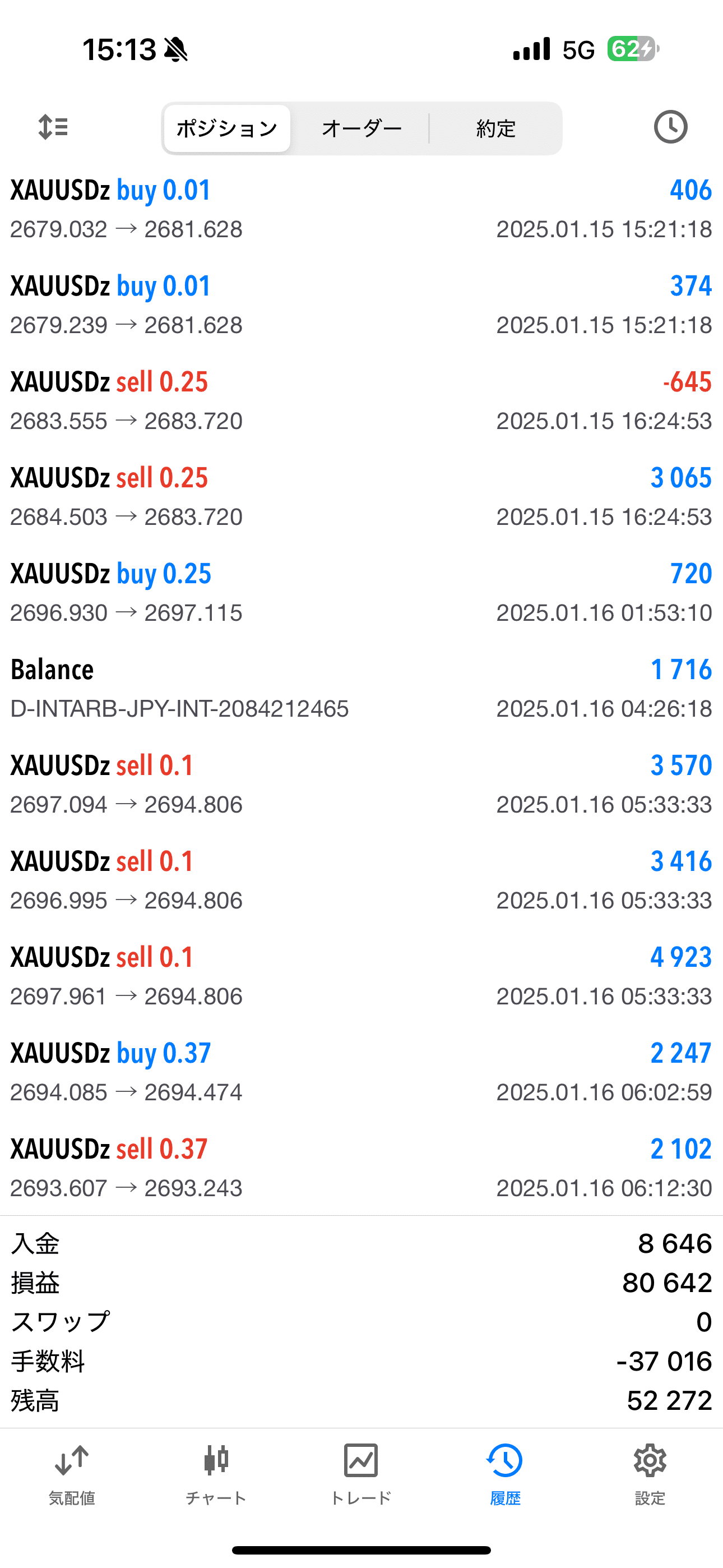
Task: Open the clock period filter icon
Action: [670, 127]
